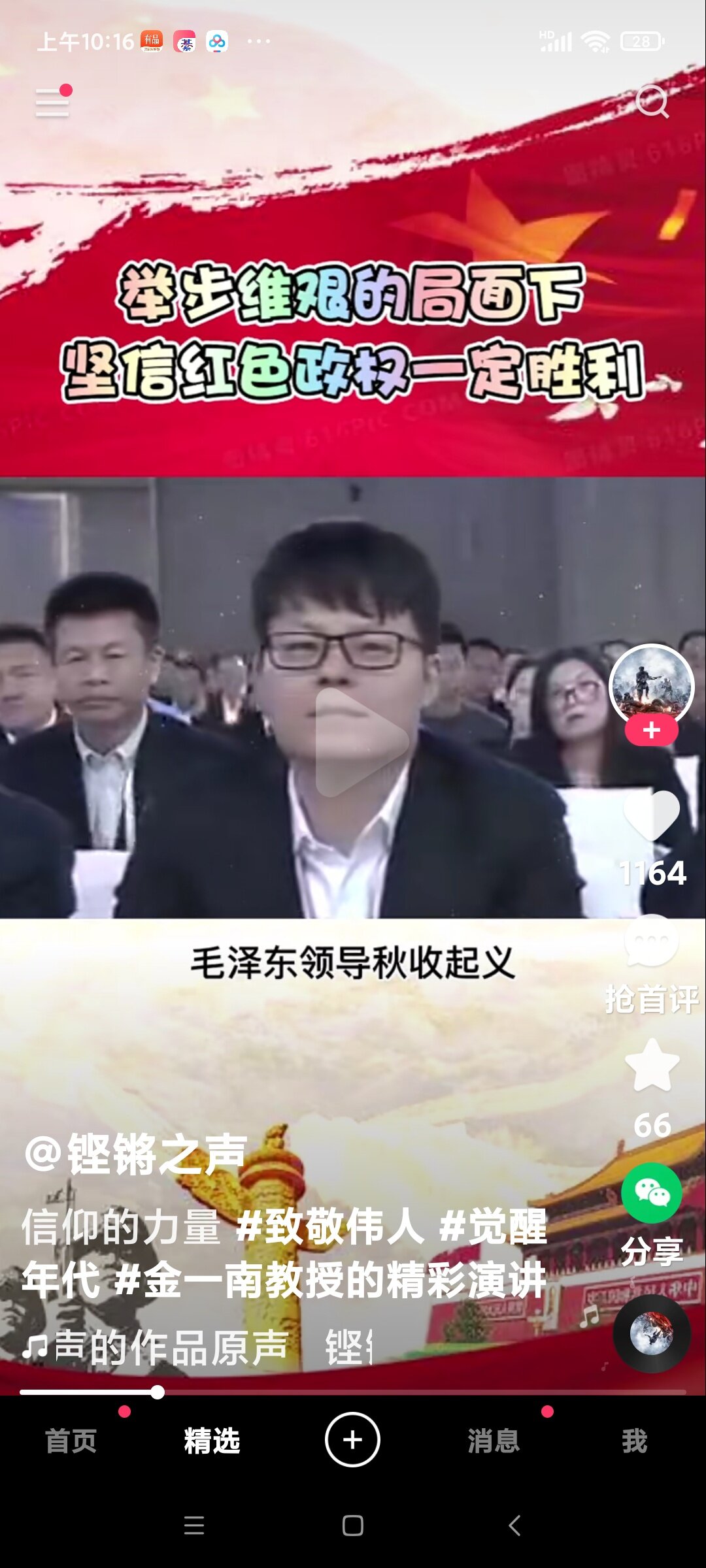Open the #致敬伟人 hashtag
This screenshot has width=706, height=1568.
(330, 1226)
